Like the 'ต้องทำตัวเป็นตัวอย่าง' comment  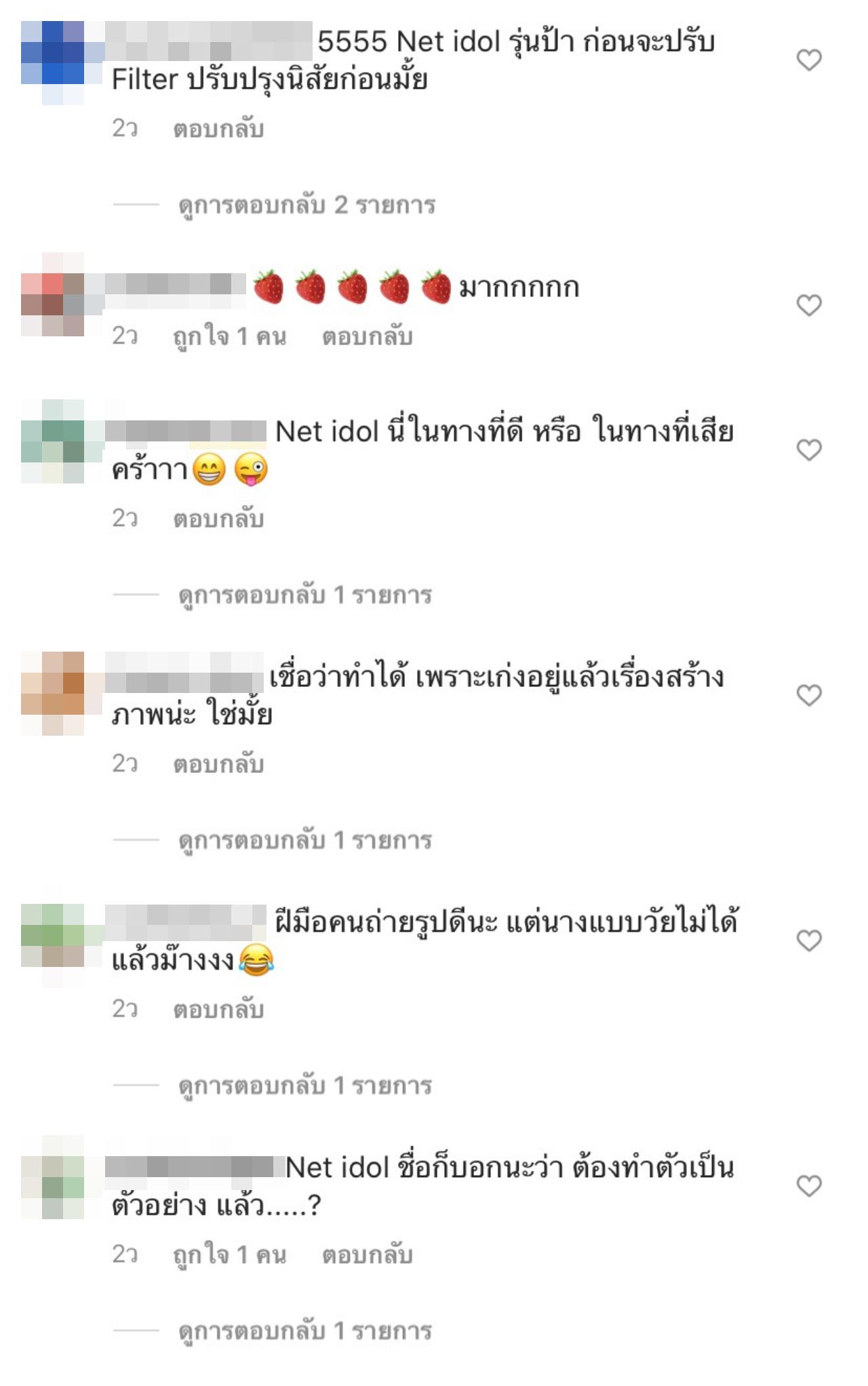[808, 1187]
